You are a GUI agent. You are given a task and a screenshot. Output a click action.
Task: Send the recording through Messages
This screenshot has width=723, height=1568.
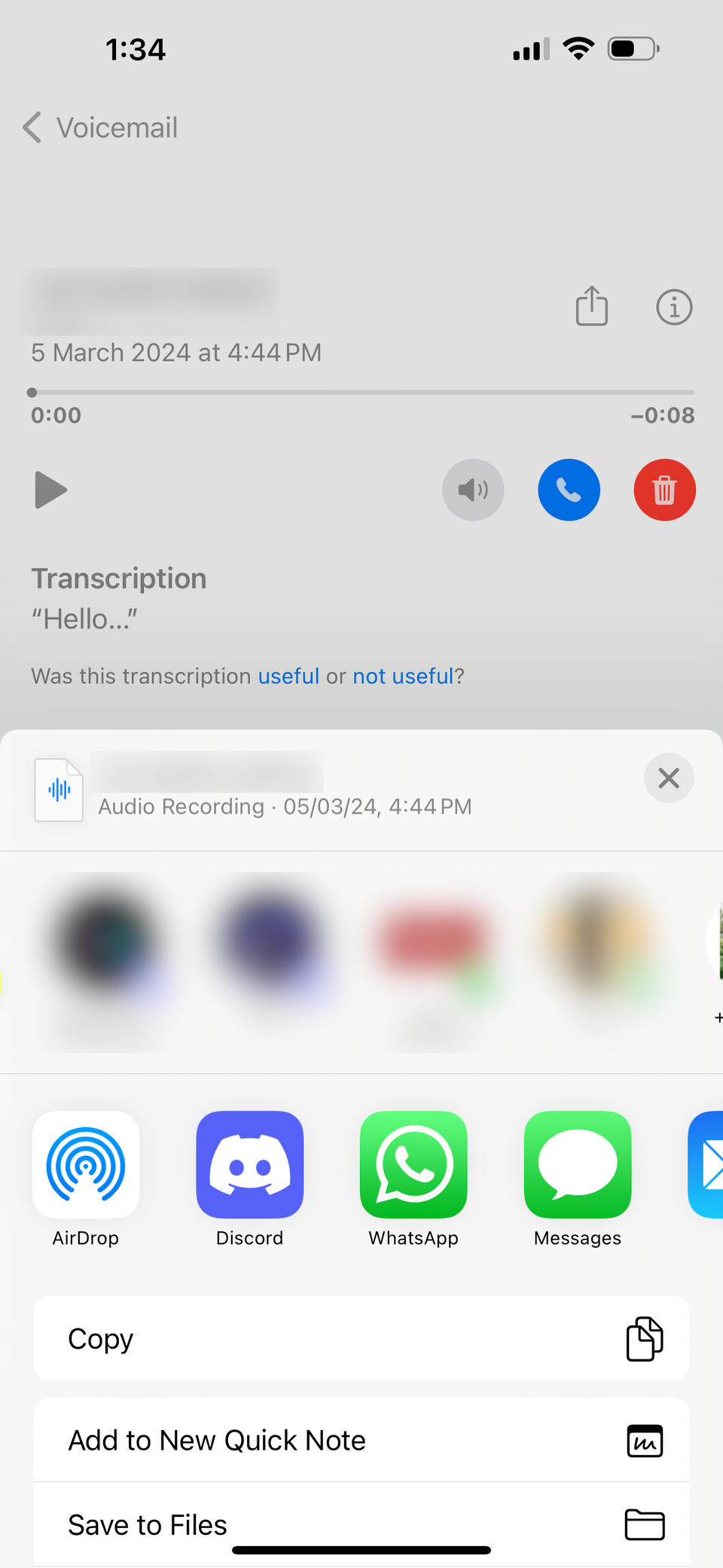pos(577,1165)
